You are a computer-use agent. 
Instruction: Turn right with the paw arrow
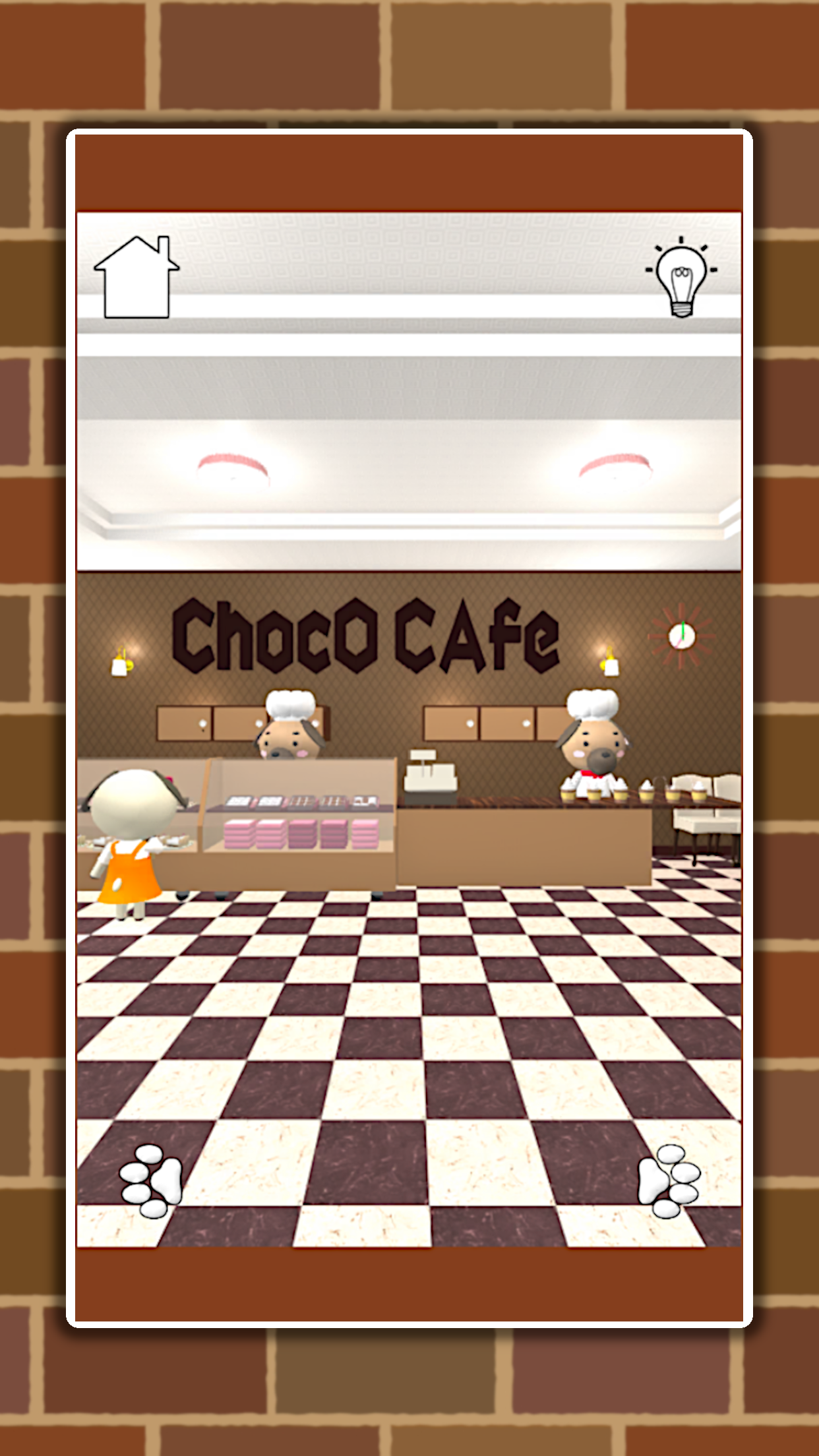coord(668,1181)
